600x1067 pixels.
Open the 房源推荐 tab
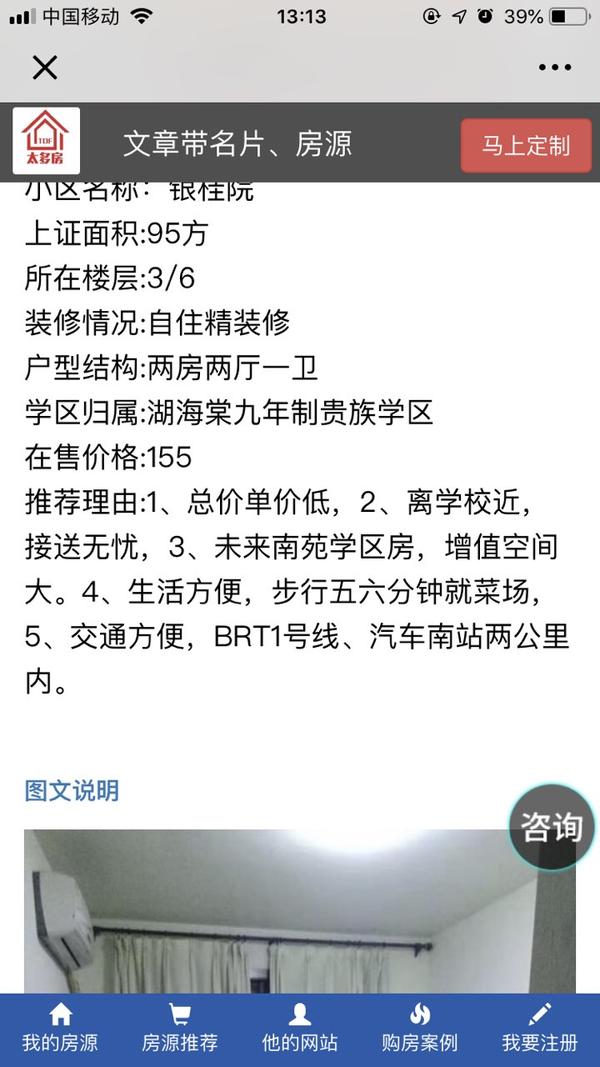pos(180,1029)
